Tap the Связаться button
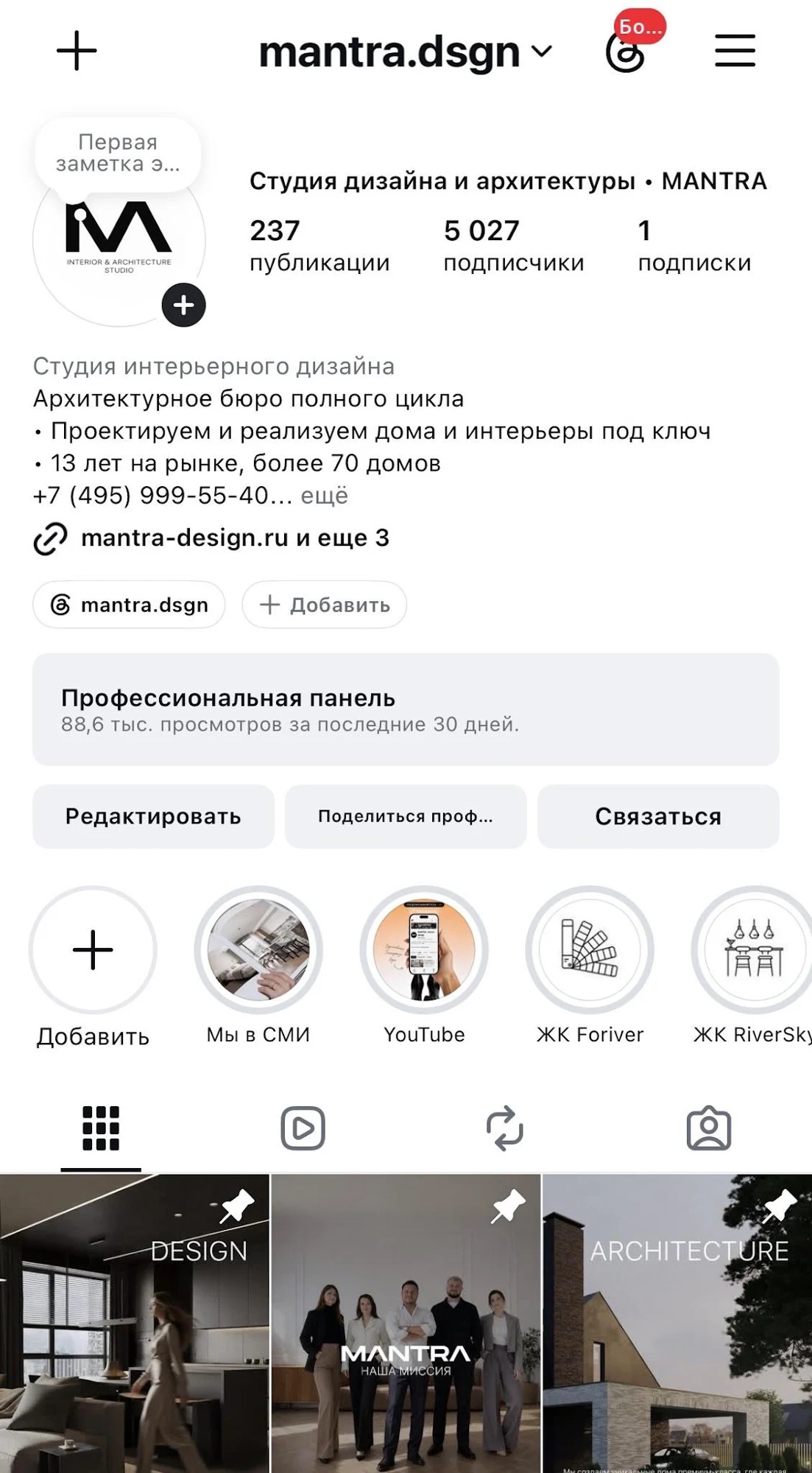The width and height of the screenshot is (812, 1473). [x=658, y=816]
